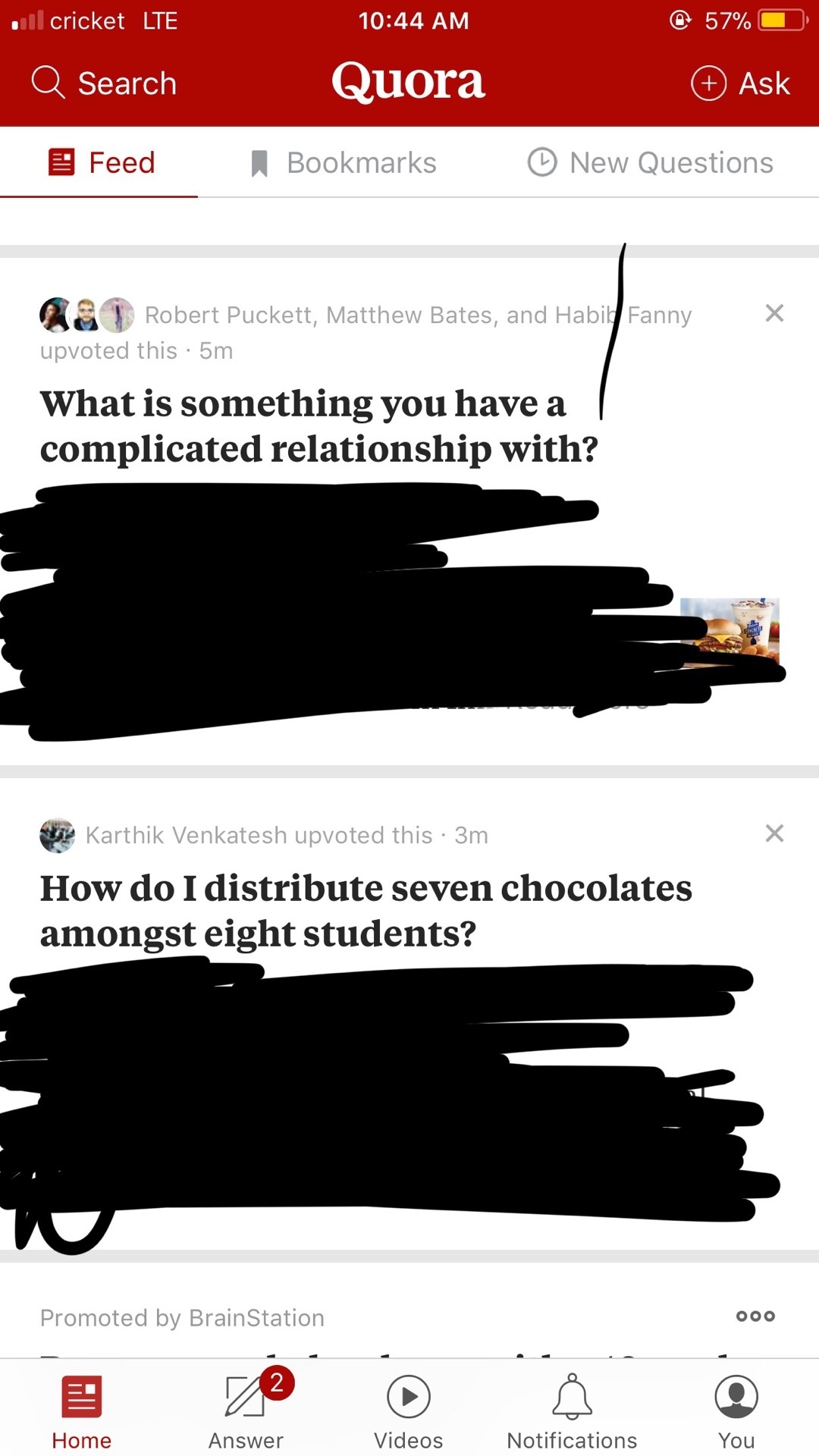Open question about complicated relationship
The height and width of the screenshot is (1456, 819).
318,426
